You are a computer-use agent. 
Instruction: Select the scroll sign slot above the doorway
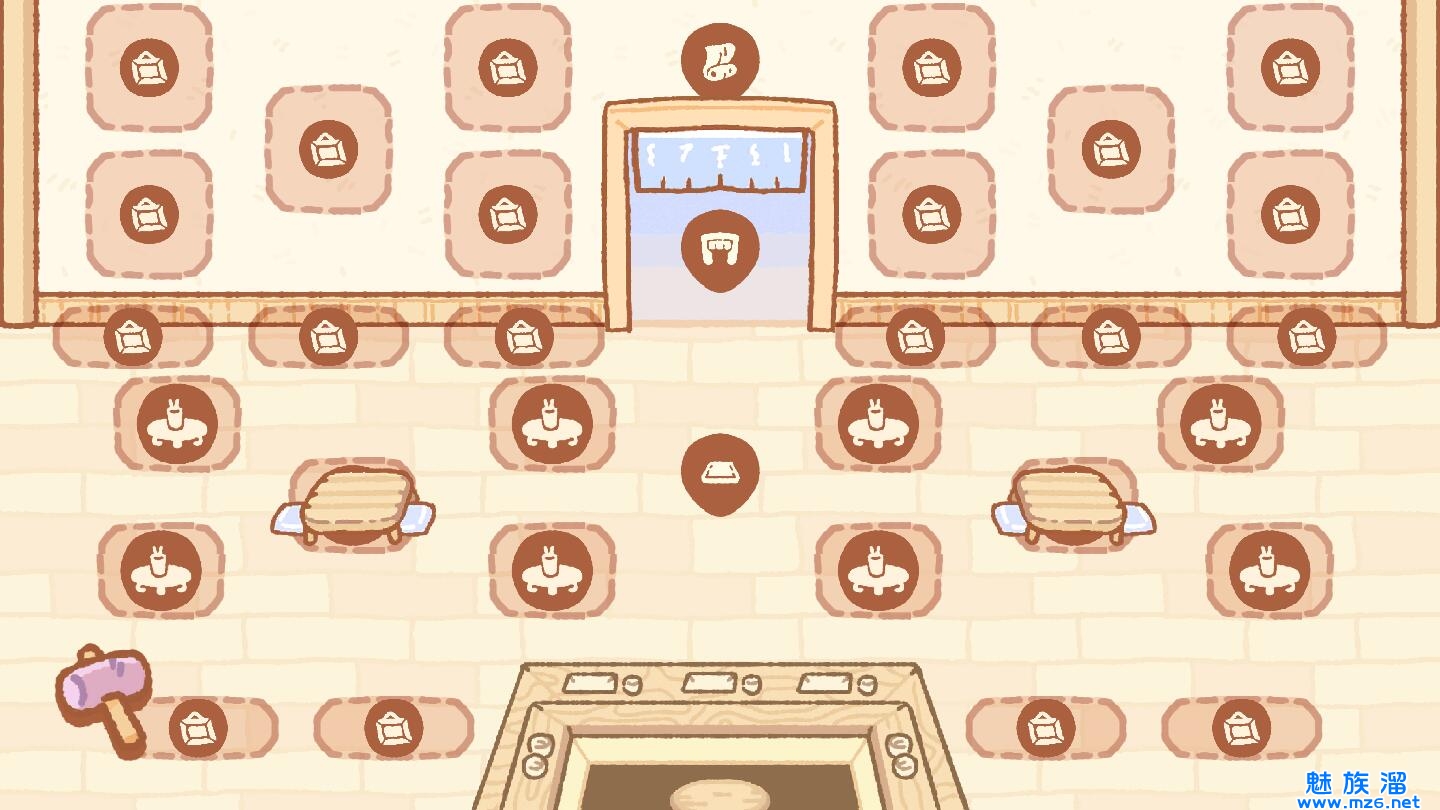pos(720,60)
